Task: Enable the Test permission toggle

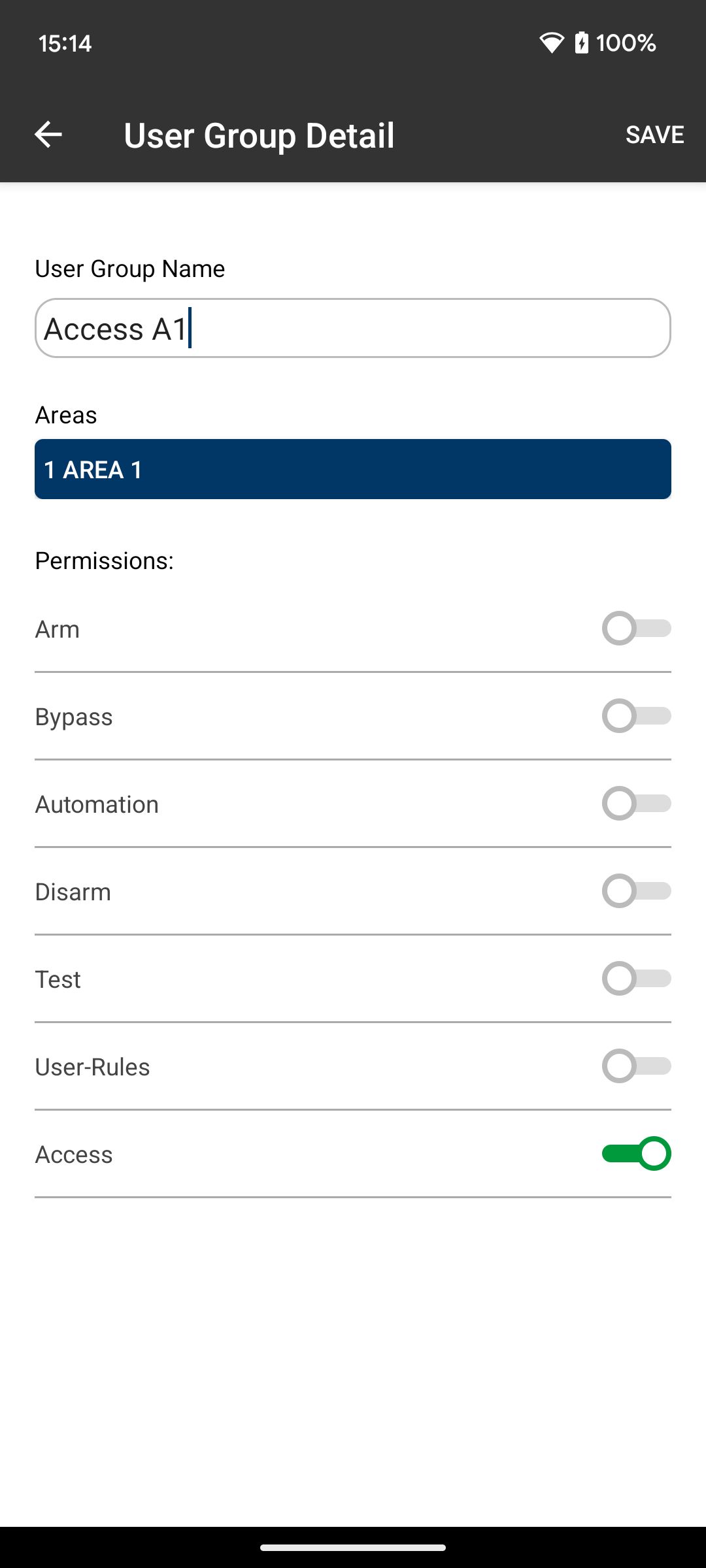Action: click(635, 979)
